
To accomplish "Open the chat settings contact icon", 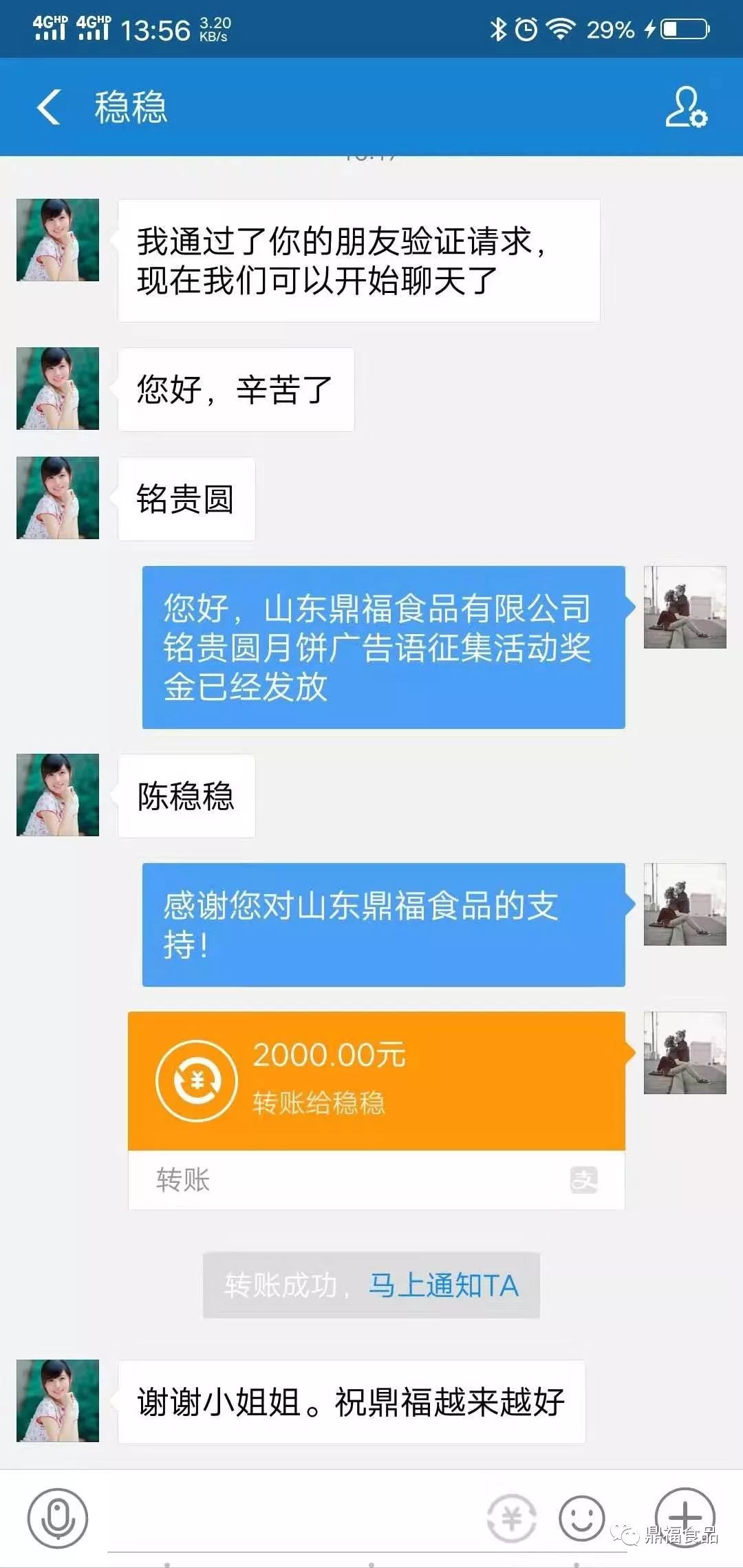I will pos(685,107).
